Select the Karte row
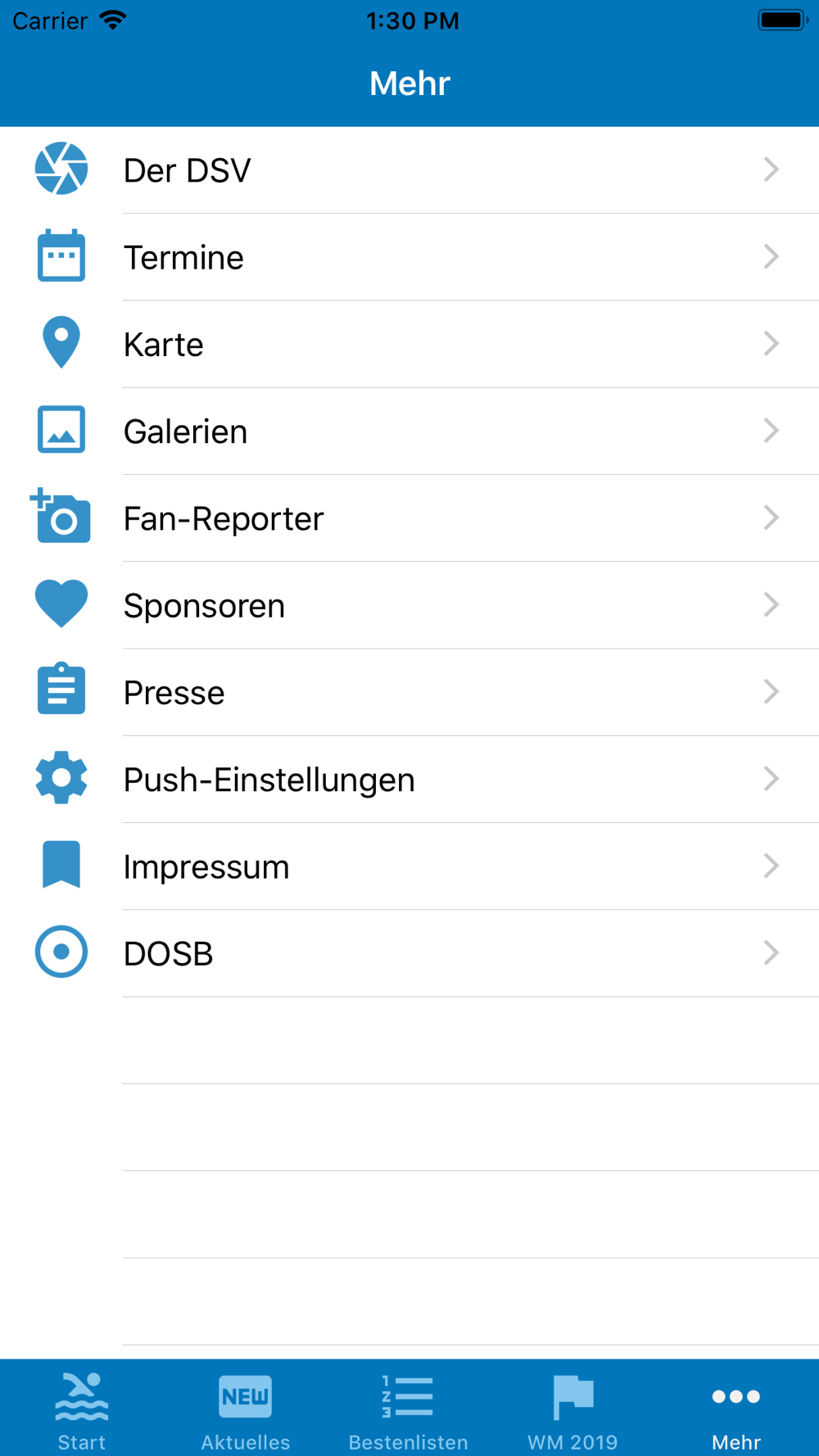 pyautogui.click(x=409, y=344)
